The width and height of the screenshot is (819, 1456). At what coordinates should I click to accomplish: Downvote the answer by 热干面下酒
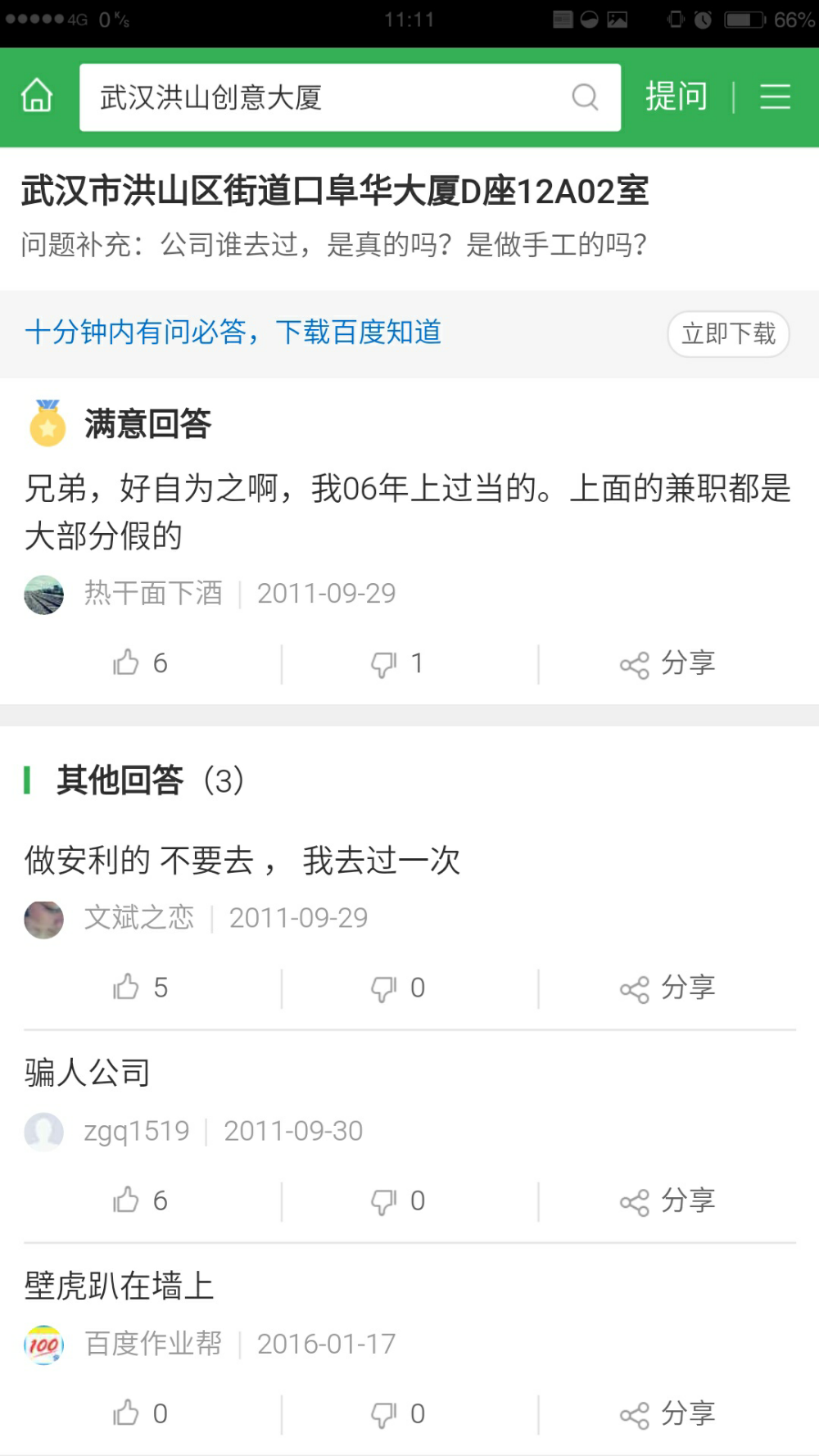point(397,663)
